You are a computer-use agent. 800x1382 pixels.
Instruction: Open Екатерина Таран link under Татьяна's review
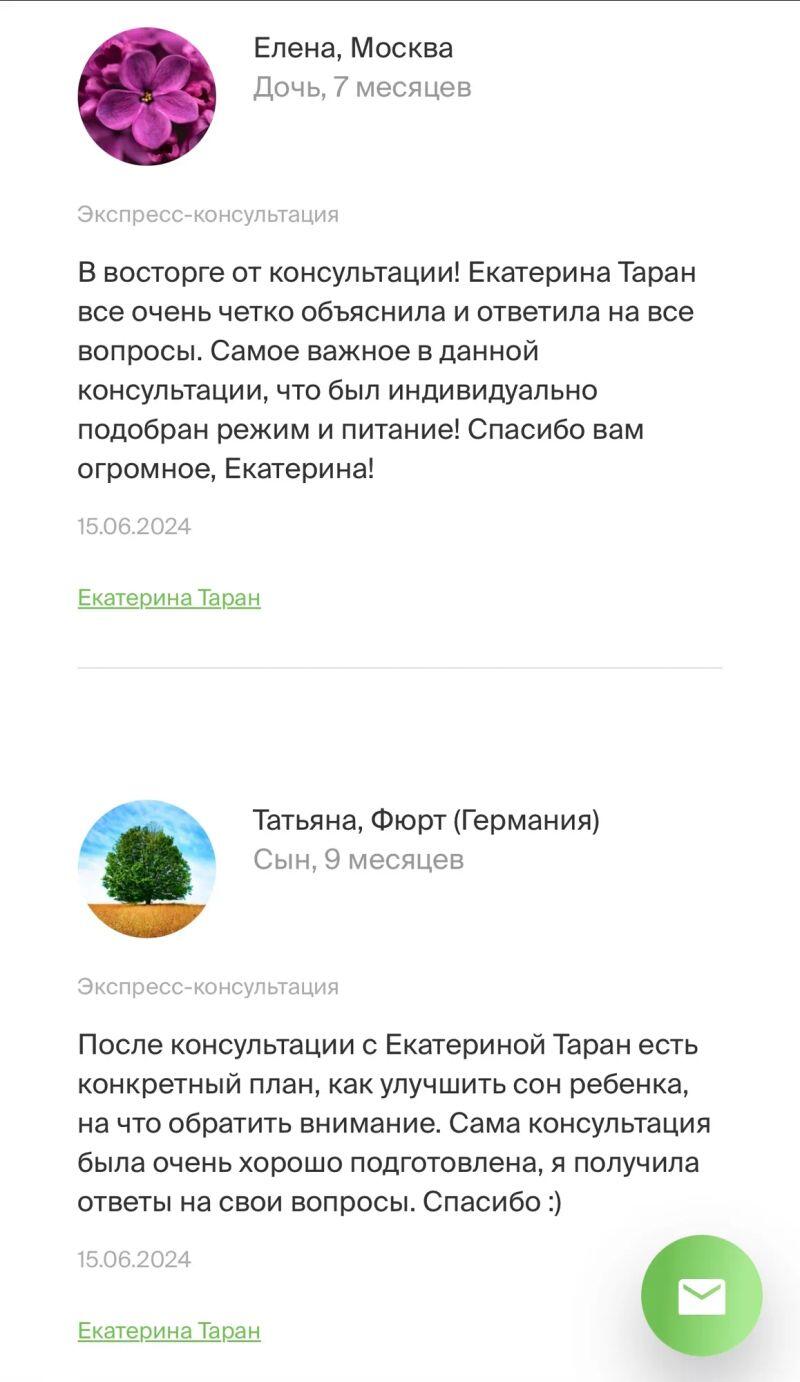click(169, 1331)
